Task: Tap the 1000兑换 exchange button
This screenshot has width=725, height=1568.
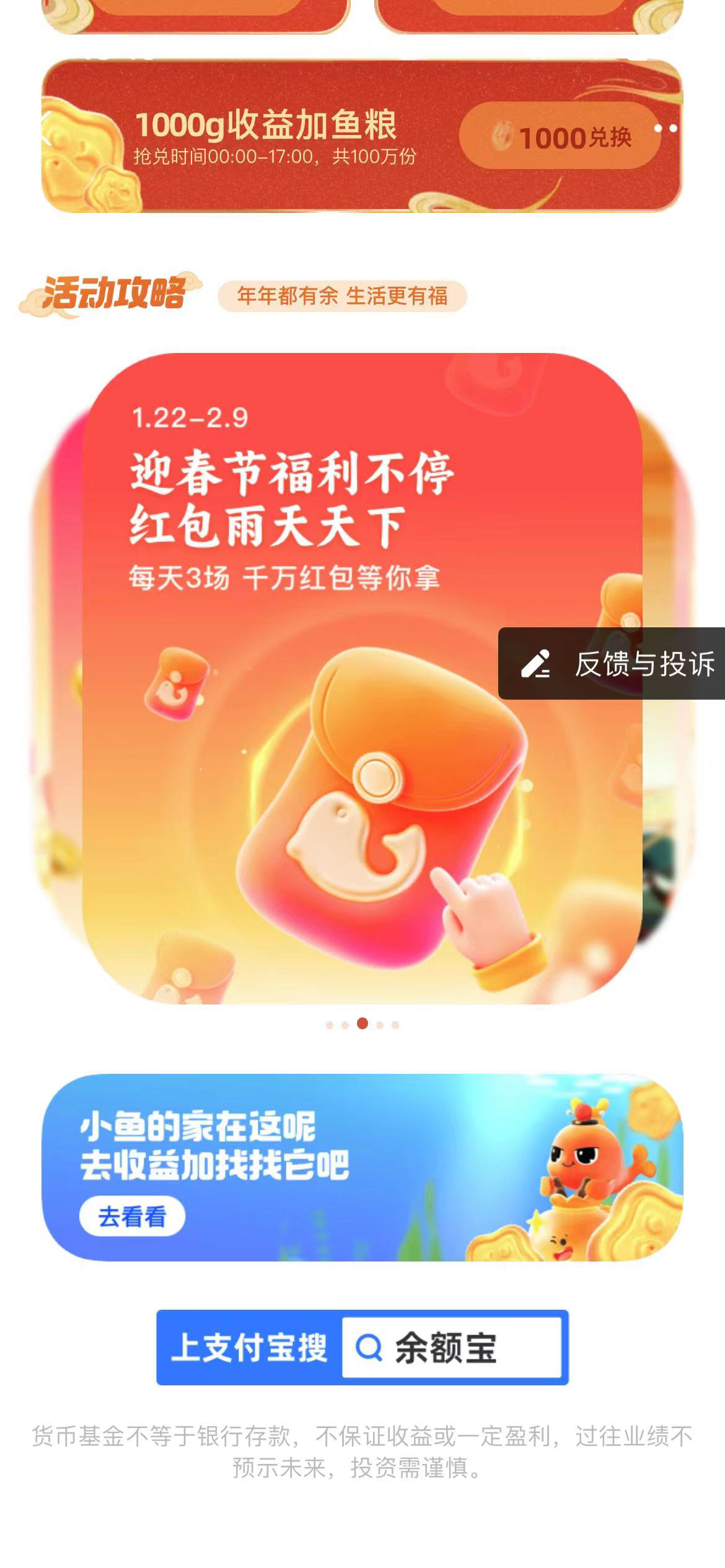Action: tap(560, 137)
